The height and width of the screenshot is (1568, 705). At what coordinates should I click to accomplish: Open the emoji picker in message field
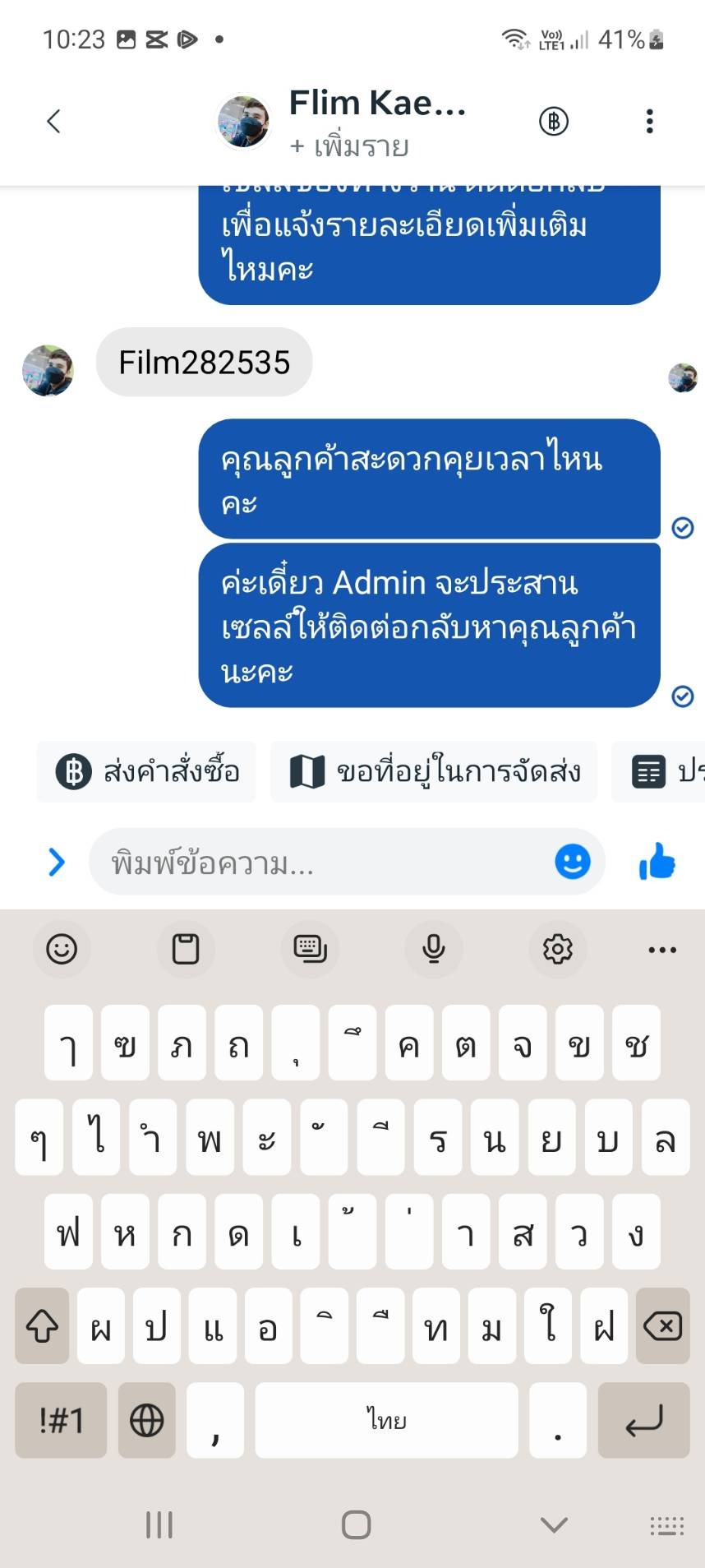pos(572,862)
